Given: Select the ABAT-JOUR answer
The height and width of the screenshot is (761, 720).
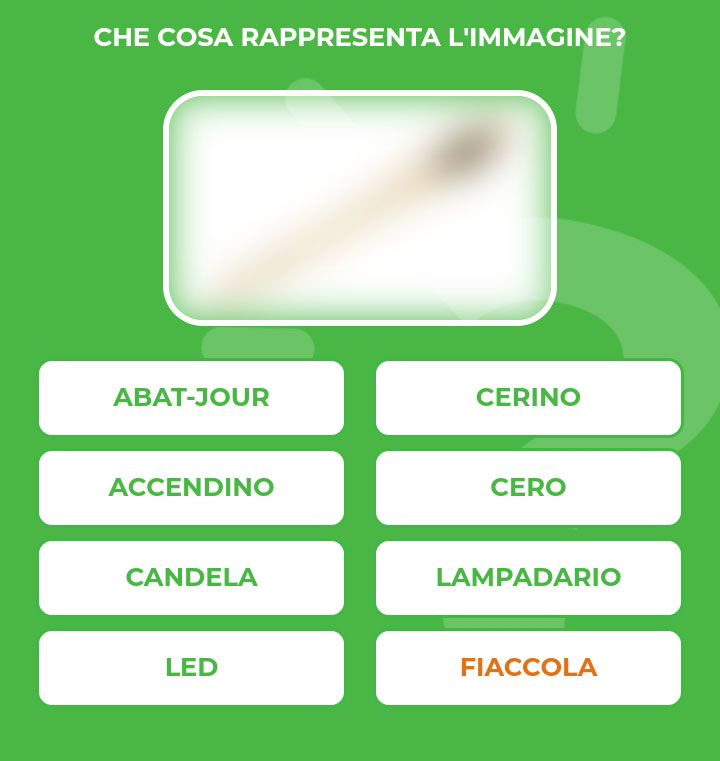Looking at the screenshot, I should 191,397.
